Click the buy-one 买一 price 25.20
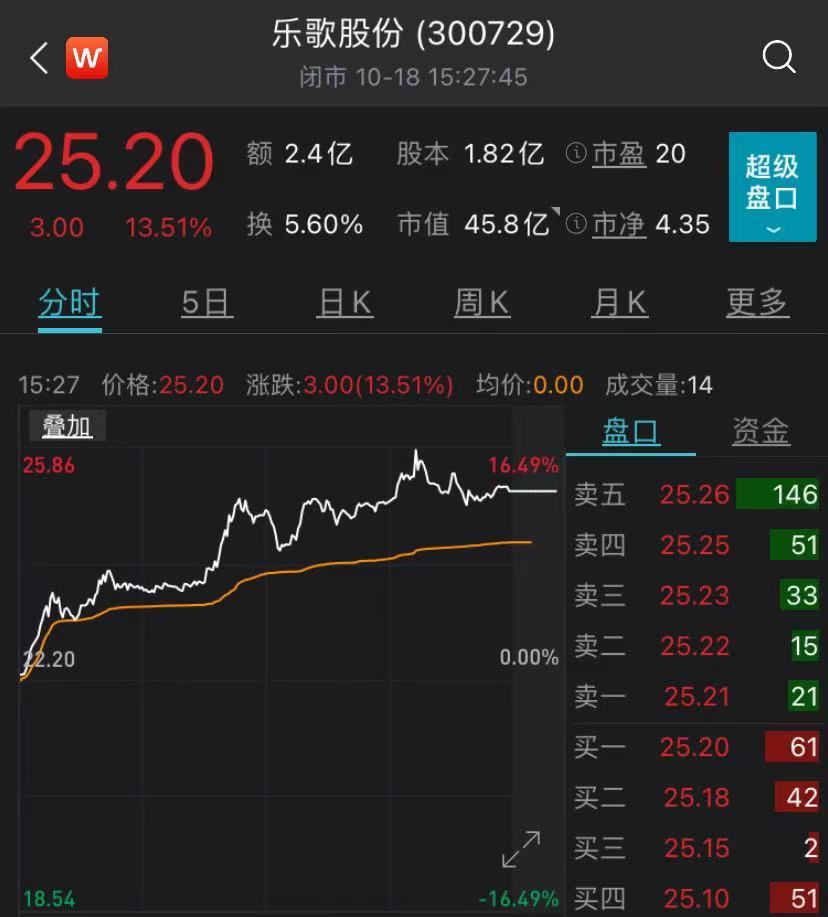Screen dimensions: 828x917 694,747
